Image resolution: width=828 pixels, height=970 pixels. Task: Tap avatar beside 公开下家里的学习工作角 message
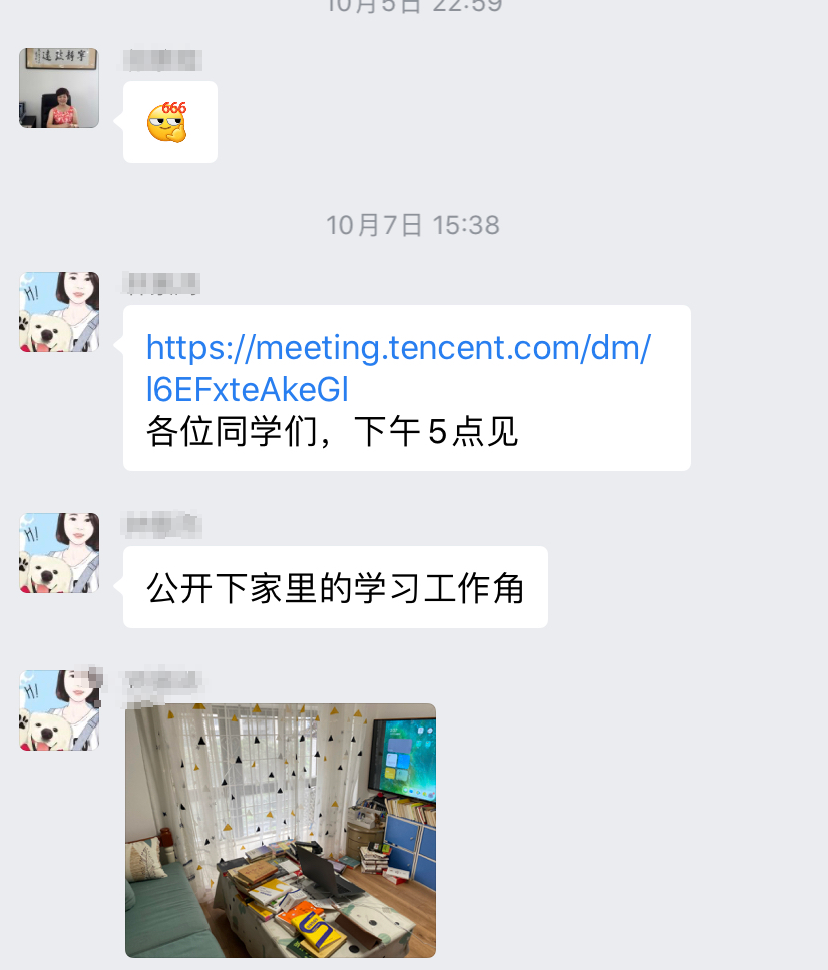coord(59,553)
